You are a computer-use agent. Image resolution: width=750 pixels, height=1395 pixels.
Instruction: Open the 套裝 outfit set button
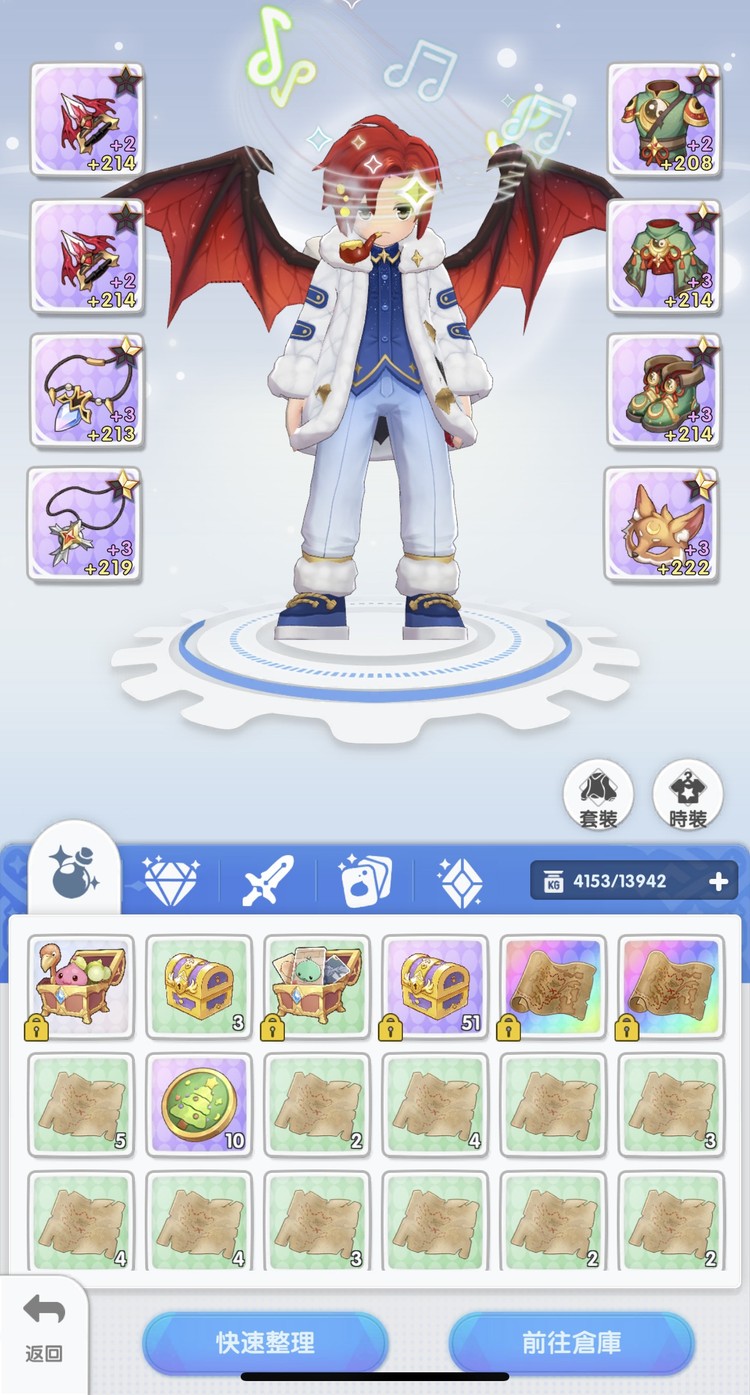click(x=598, y=796)
